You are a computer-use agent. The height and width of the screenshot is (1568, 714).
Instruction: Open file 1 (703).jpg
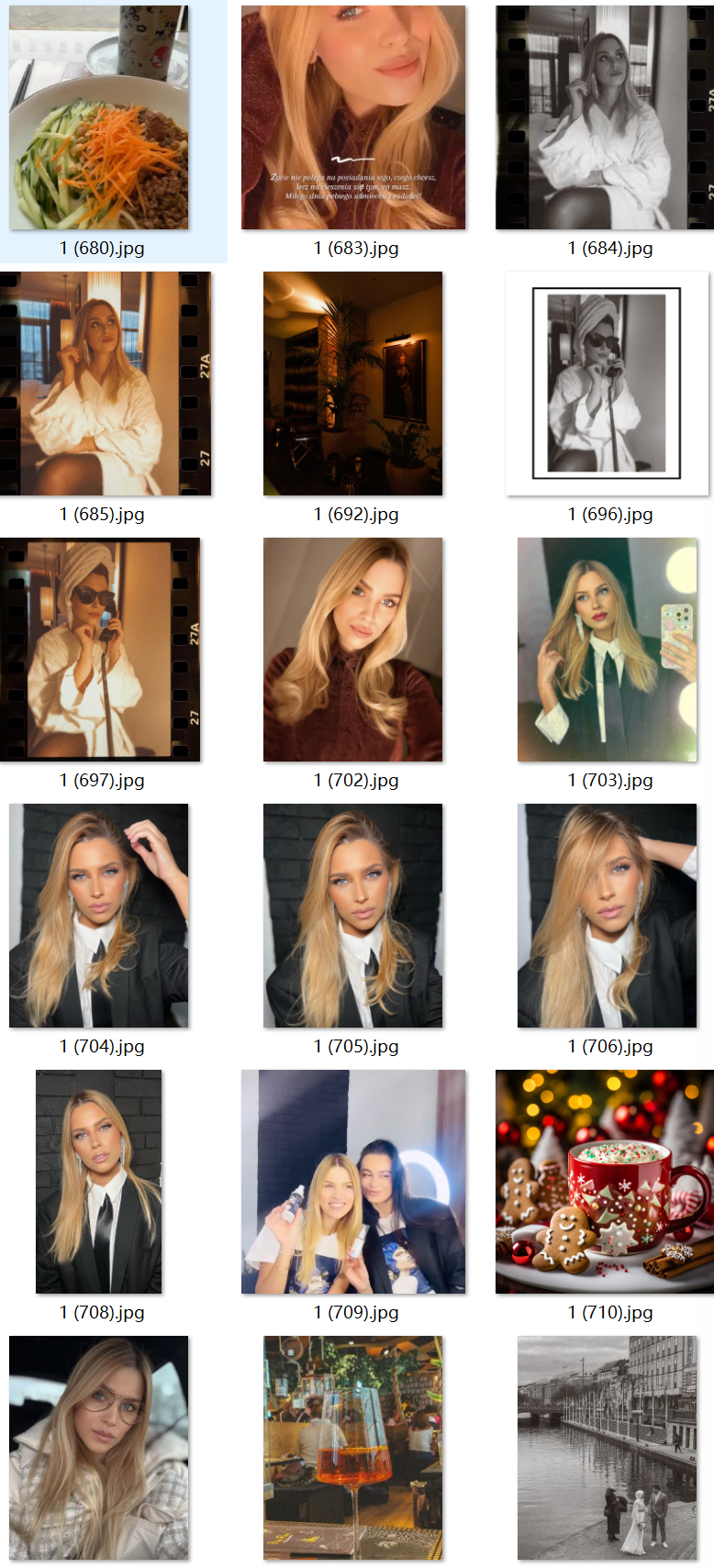point(607,650)
